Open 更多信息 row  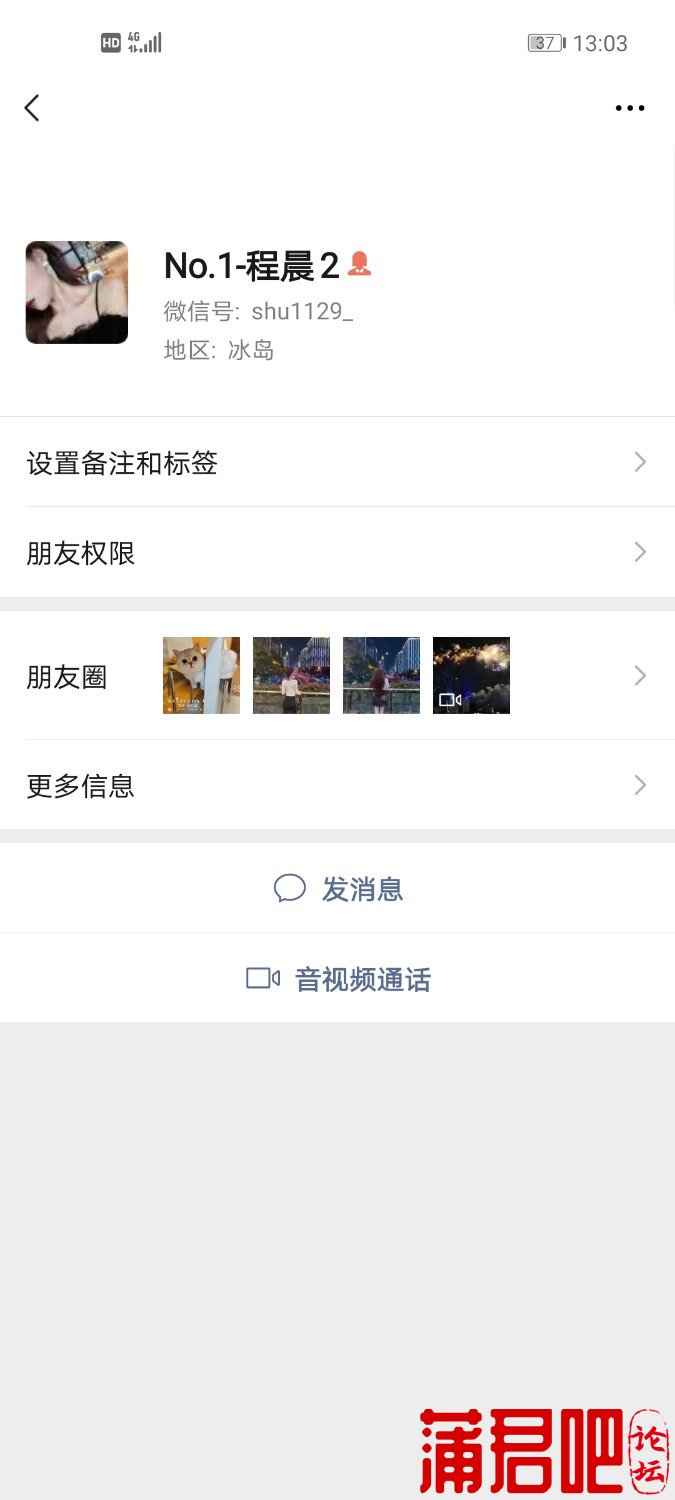tap(336, 786)
